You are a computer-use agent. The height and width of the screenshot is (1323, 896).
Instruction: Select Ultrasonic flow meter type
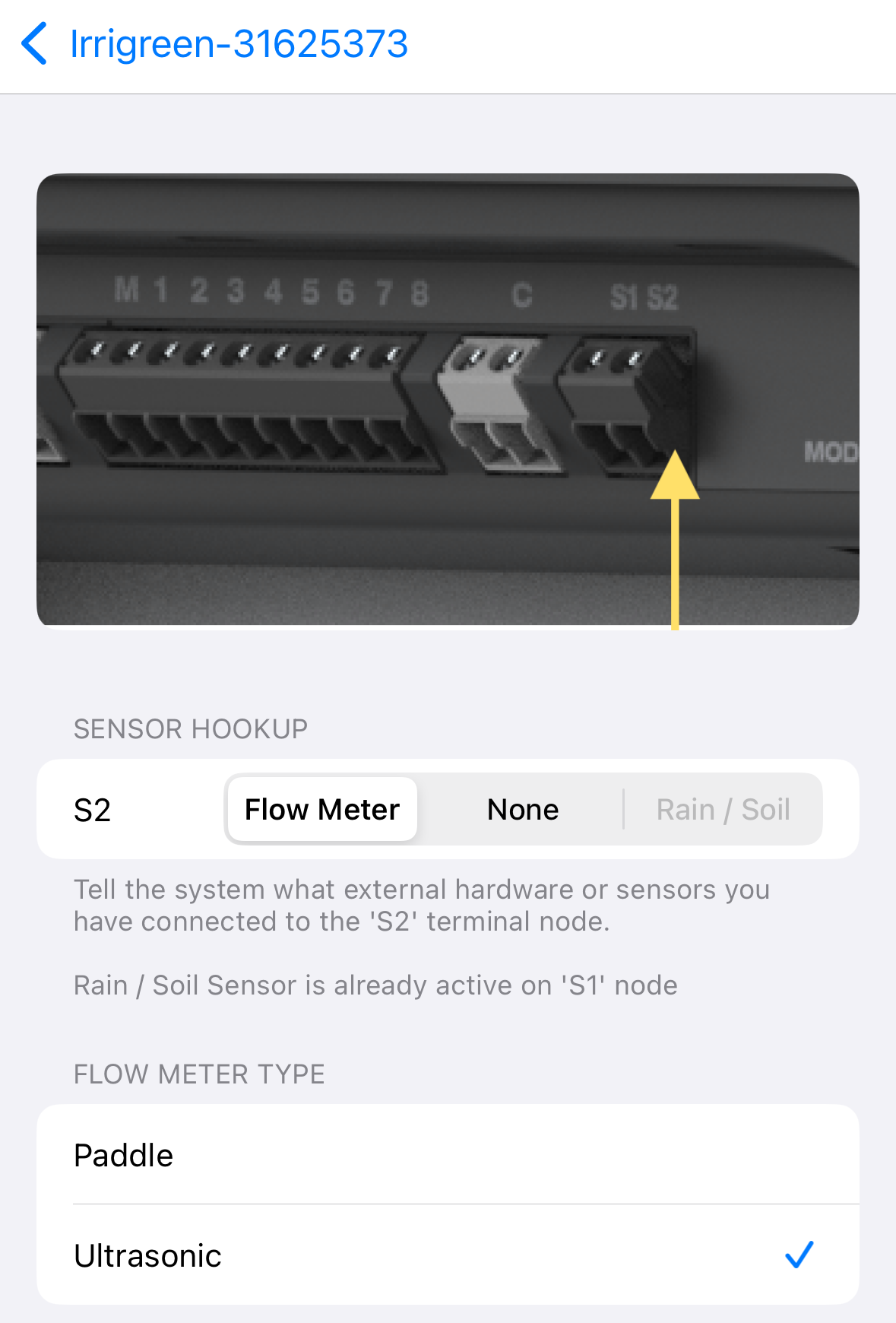[448, 1255]
